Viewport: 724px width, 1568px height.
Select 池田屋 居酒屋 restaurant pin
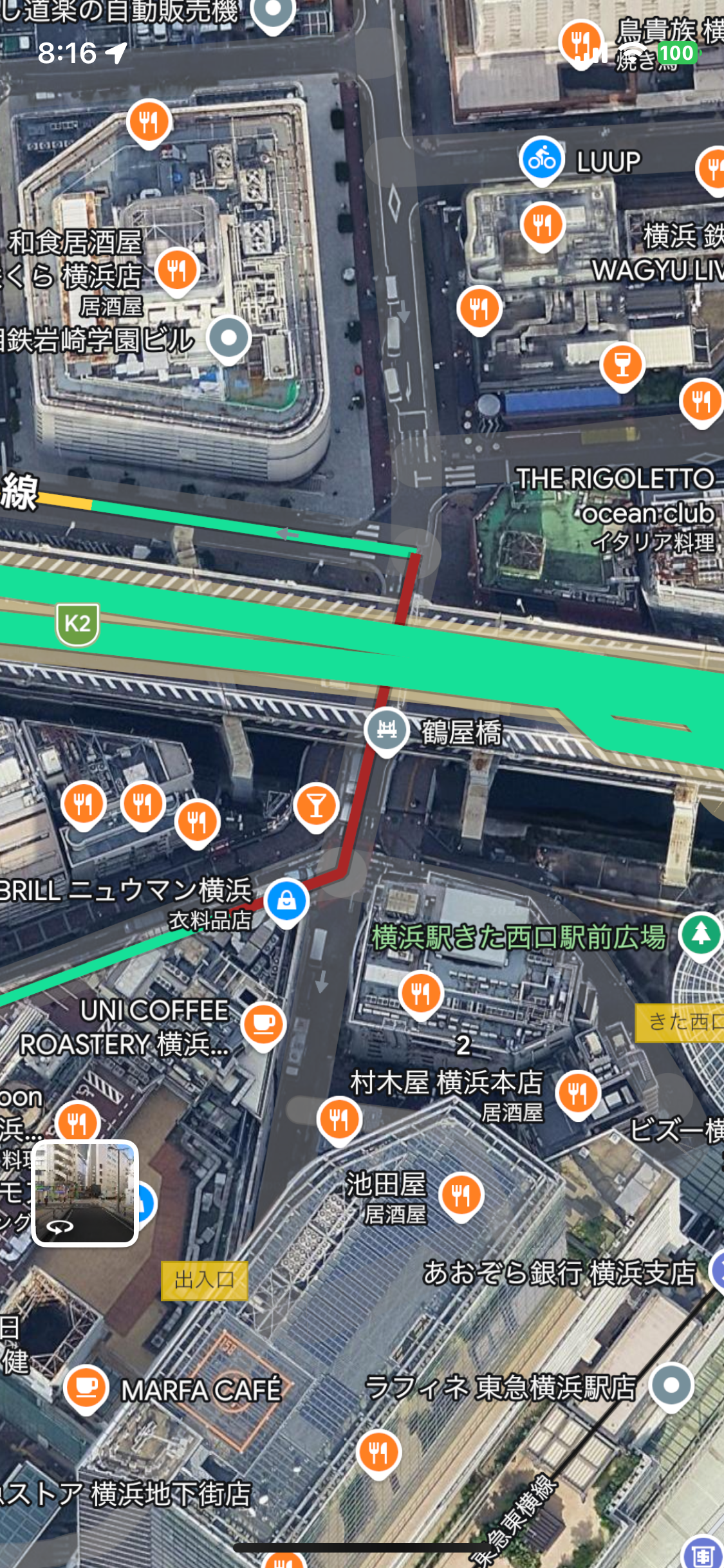[x=461, y=1196]
